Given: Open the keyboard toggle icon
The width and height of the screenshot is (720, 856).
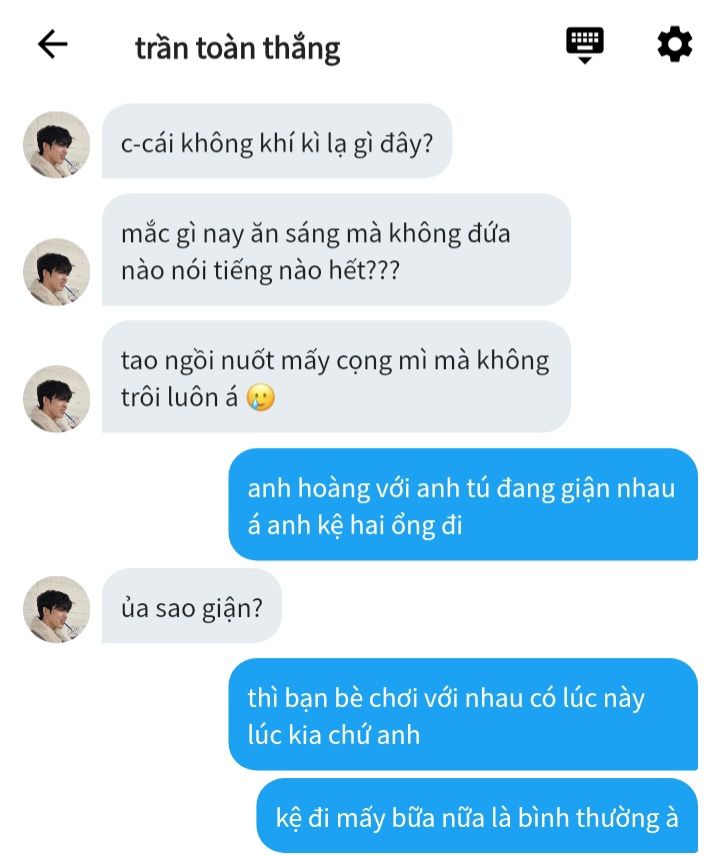Looking at the screenshot, I should point(585,44).
